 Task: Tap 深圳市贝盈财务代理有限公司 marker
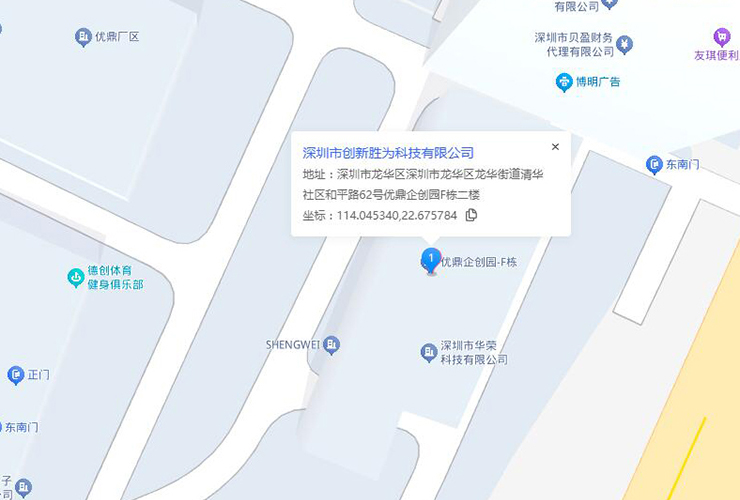click(625, 44)
